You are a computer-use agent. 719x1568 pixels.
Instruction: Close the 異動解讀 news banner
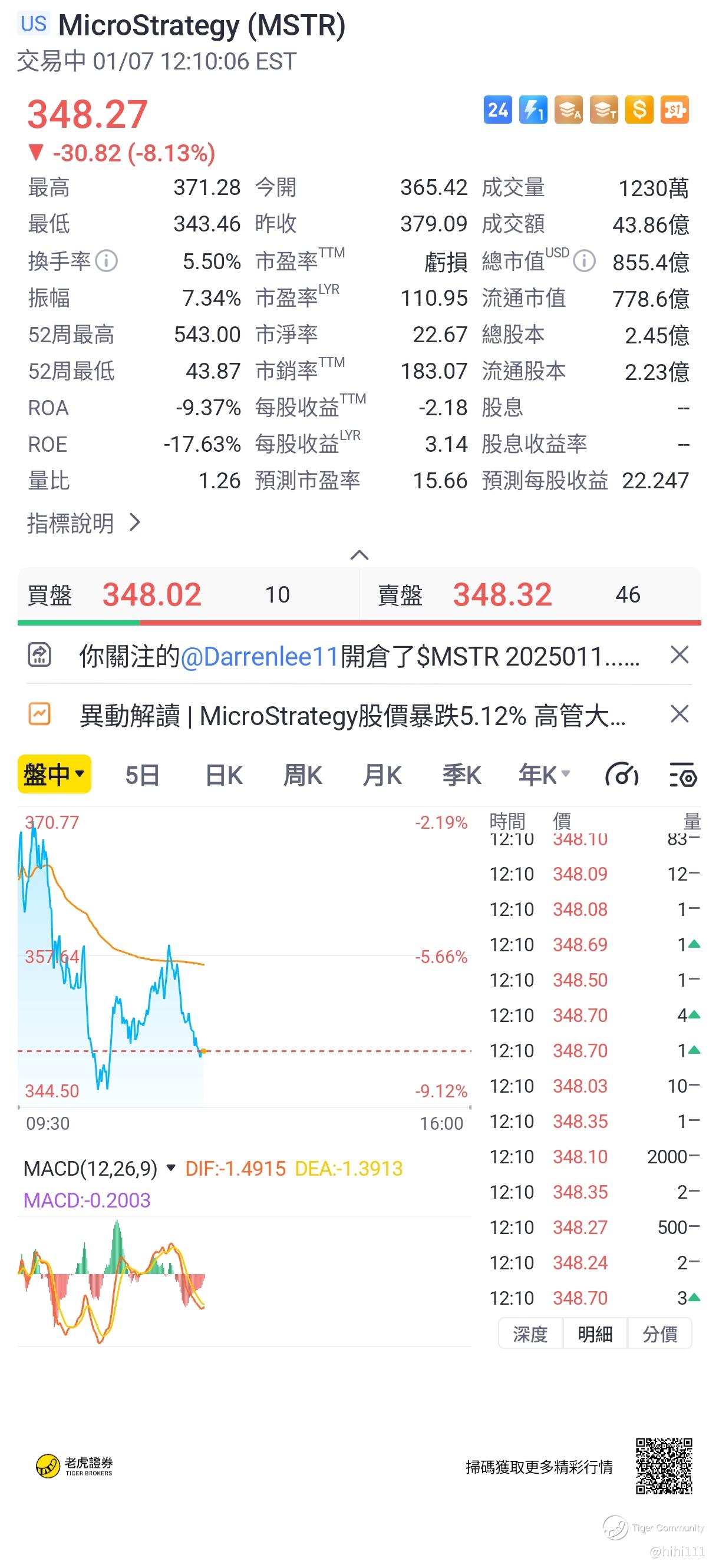click(x=680, y=714)
